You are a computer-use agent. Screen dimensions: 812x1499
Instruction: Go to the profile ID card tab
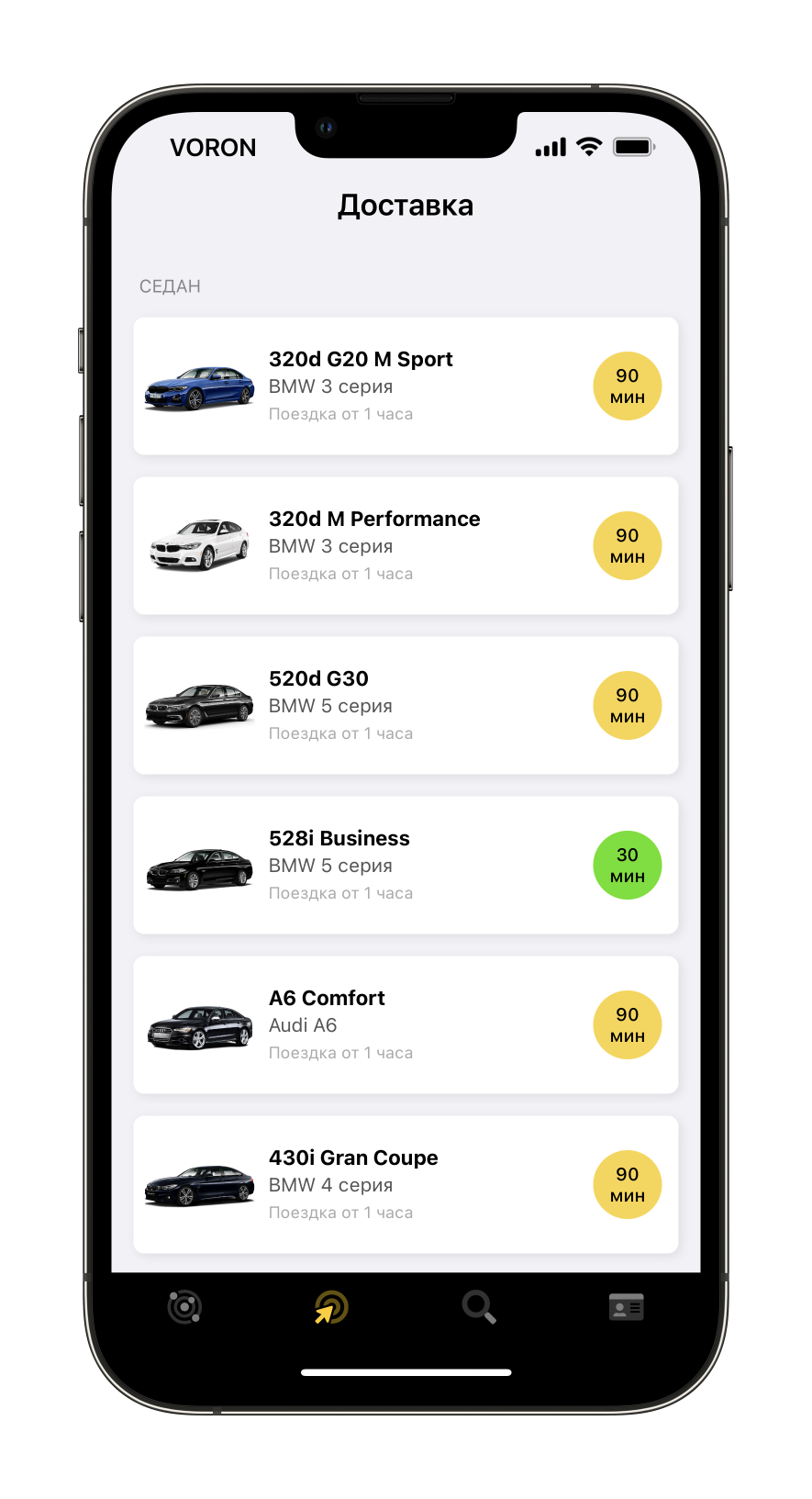[x=627, y=1306]
